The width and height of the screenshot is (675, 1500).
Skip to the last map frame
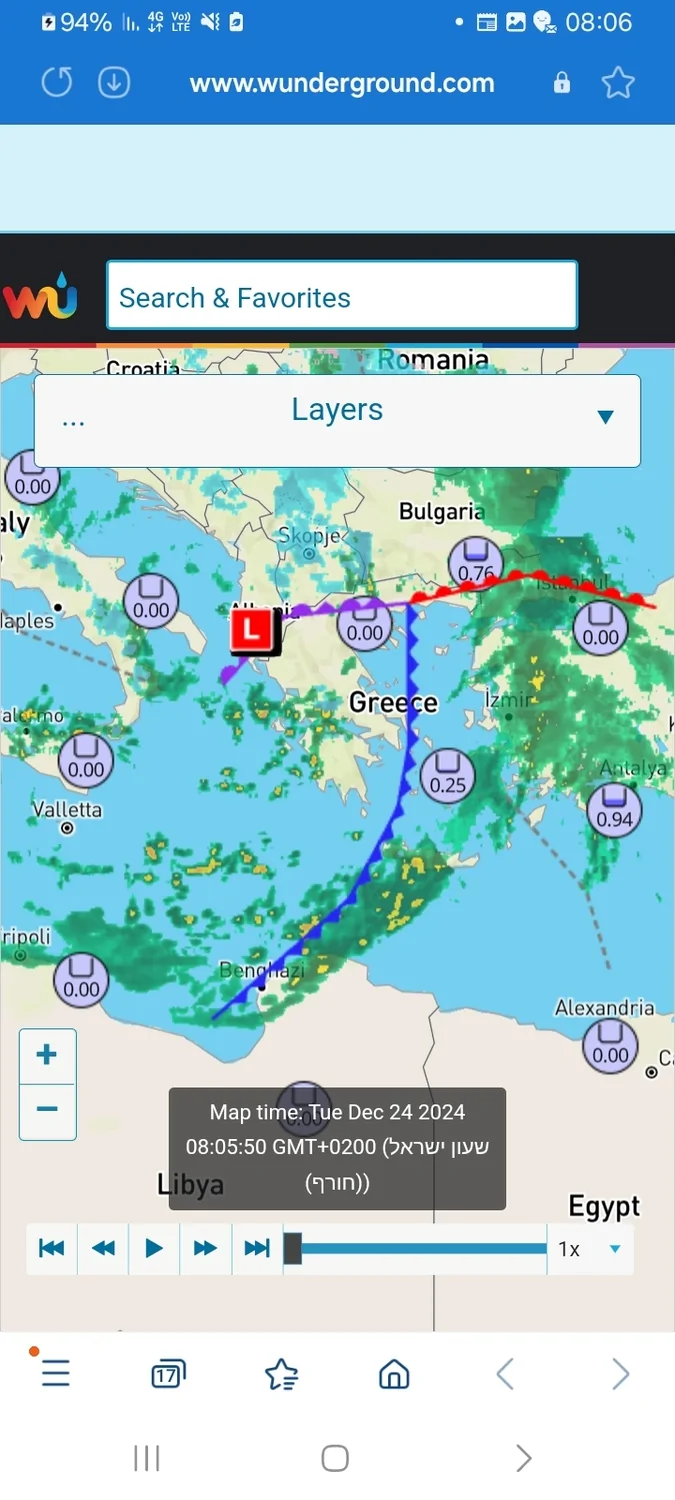pos(257,1248)
